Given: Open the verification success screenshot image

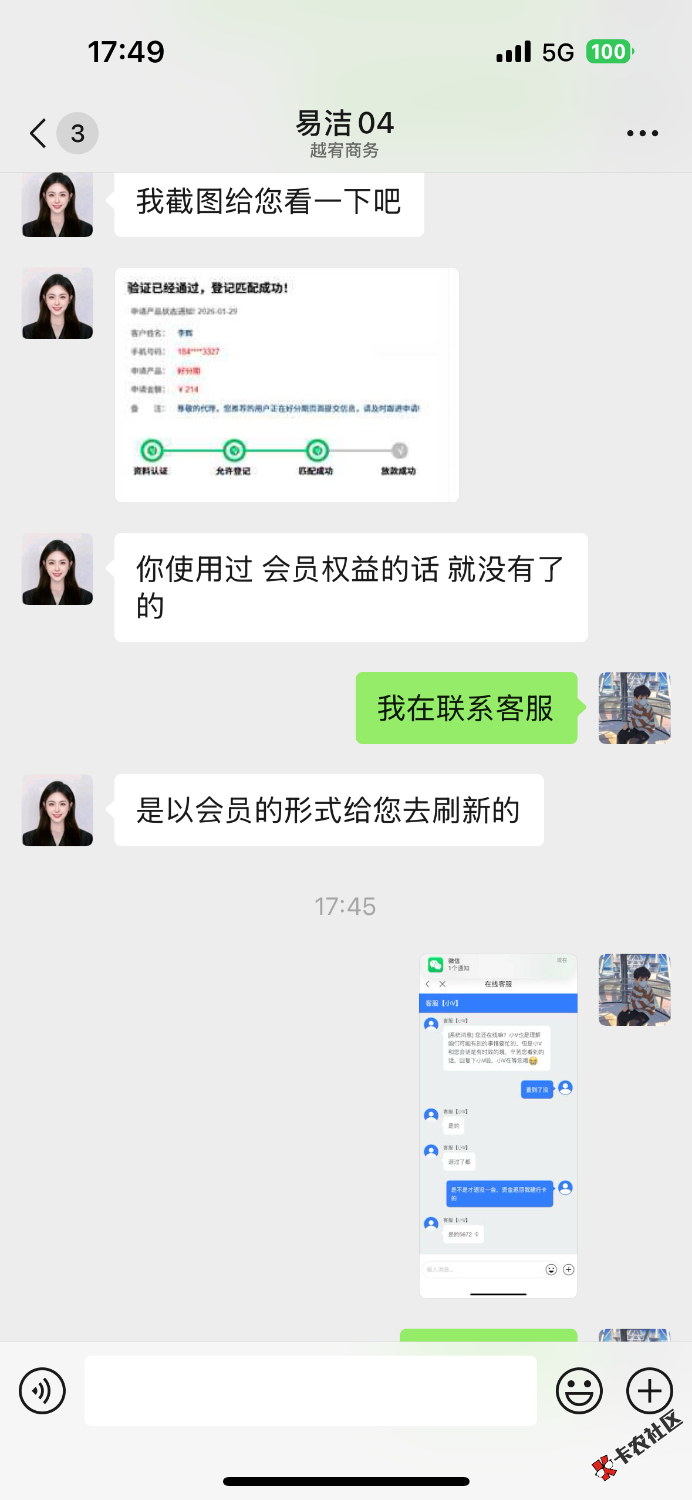Looking at the screenshot, I should (x=287, y=385).
